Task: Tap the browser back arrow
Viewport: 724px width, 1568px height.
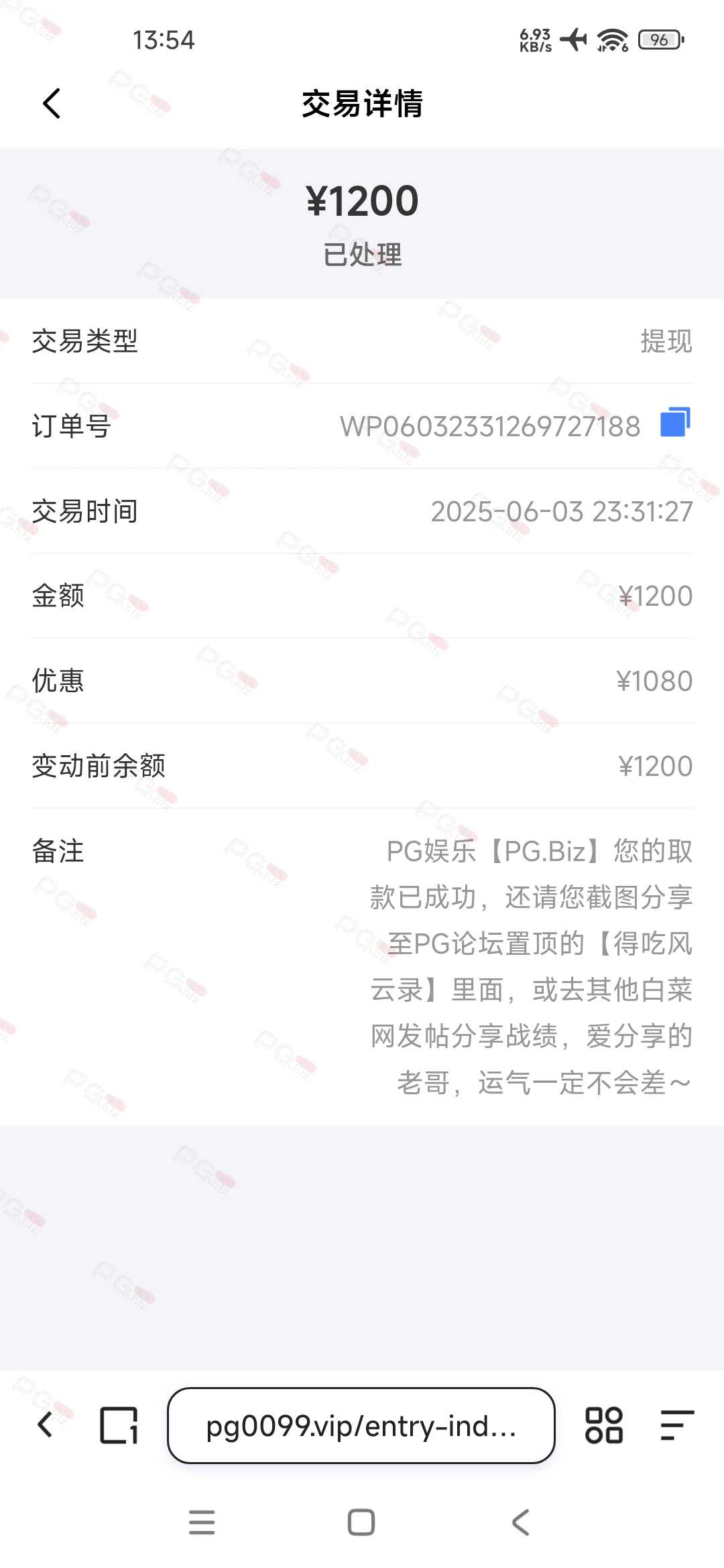Action: point(46,1425)
